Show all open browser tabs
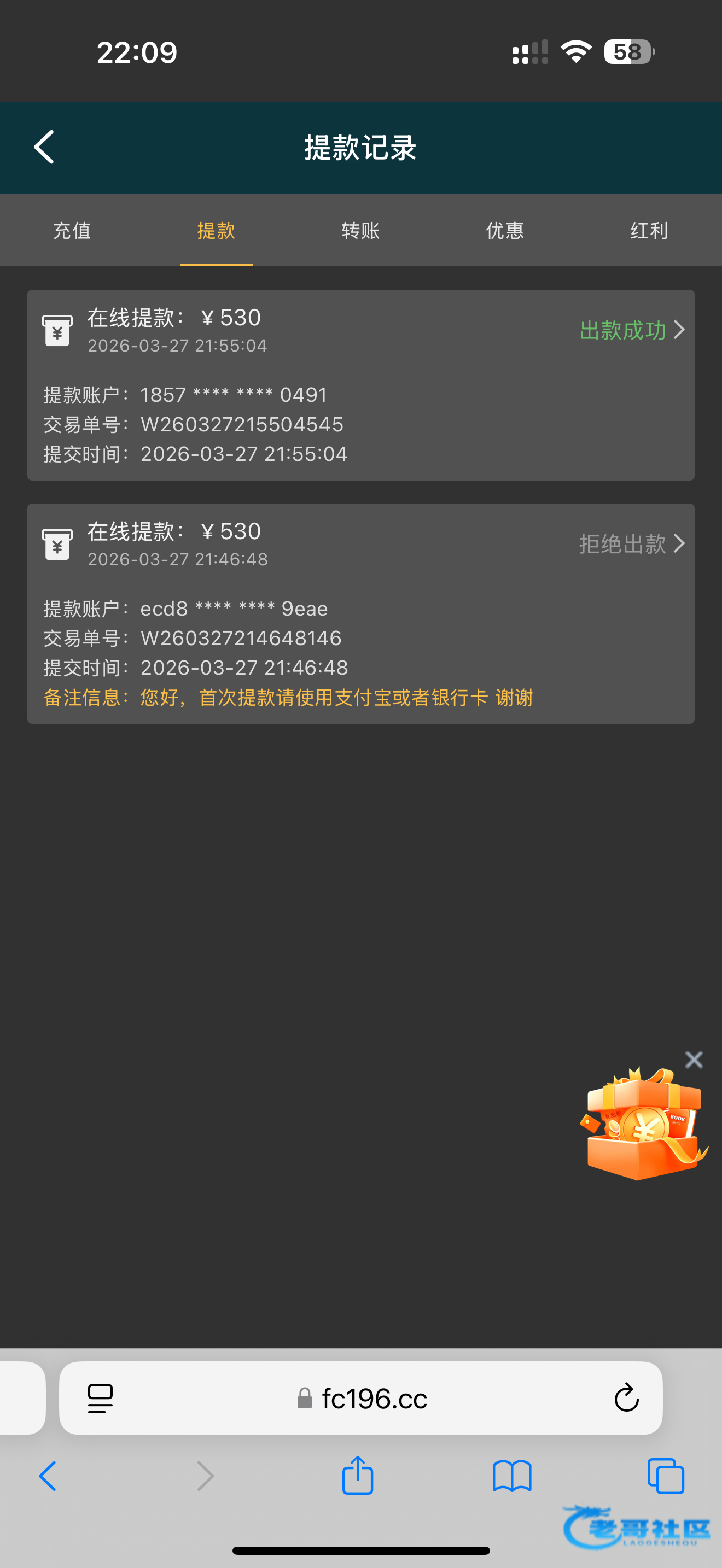The height and width of the screenshot is (1568, 722). (665, 1476)
